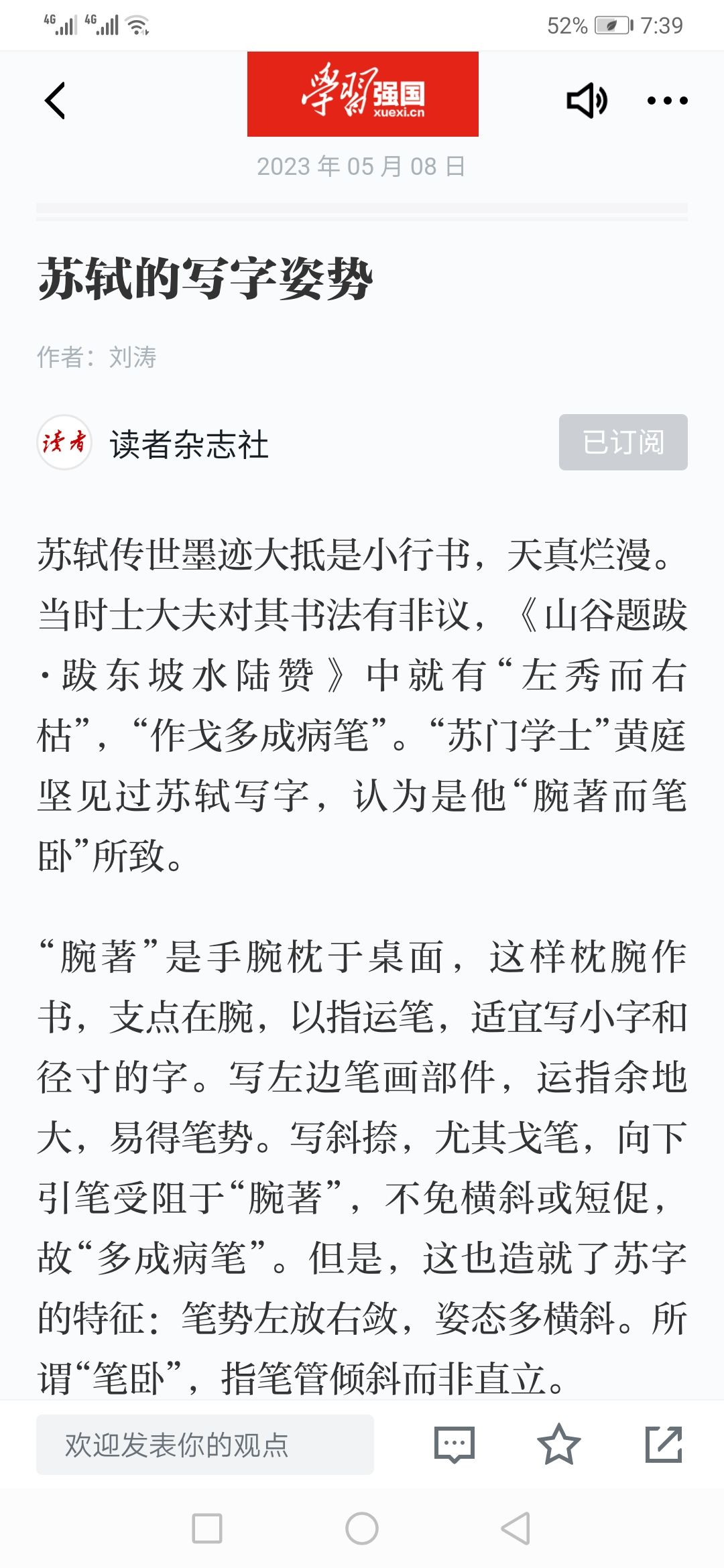This screenshot has width=724, height=1568.
Task: Bookmark this article with the star icon
Action: [558, 1445]
